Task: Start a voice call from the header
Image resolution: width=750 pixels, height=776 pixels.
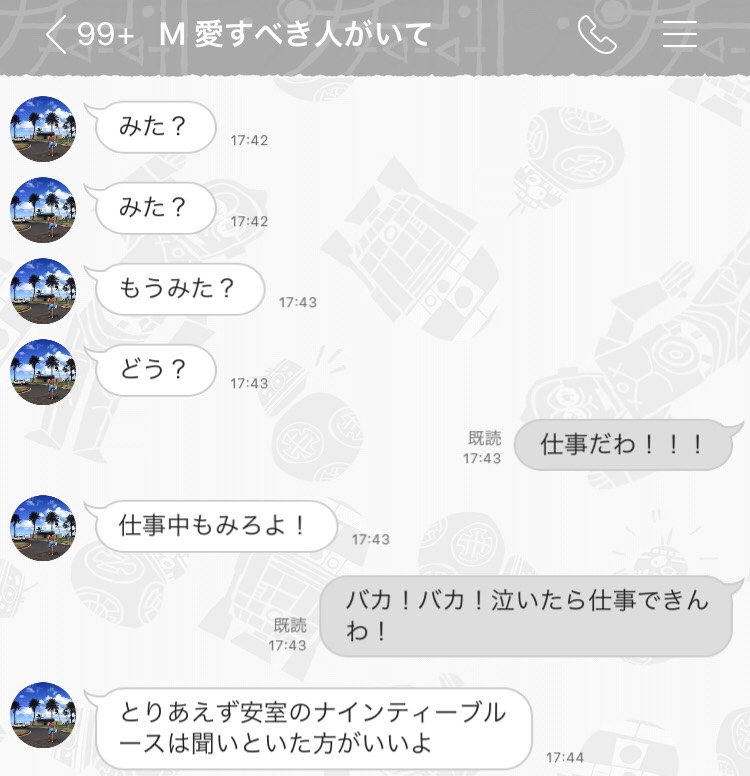Action: pos(597,36)
